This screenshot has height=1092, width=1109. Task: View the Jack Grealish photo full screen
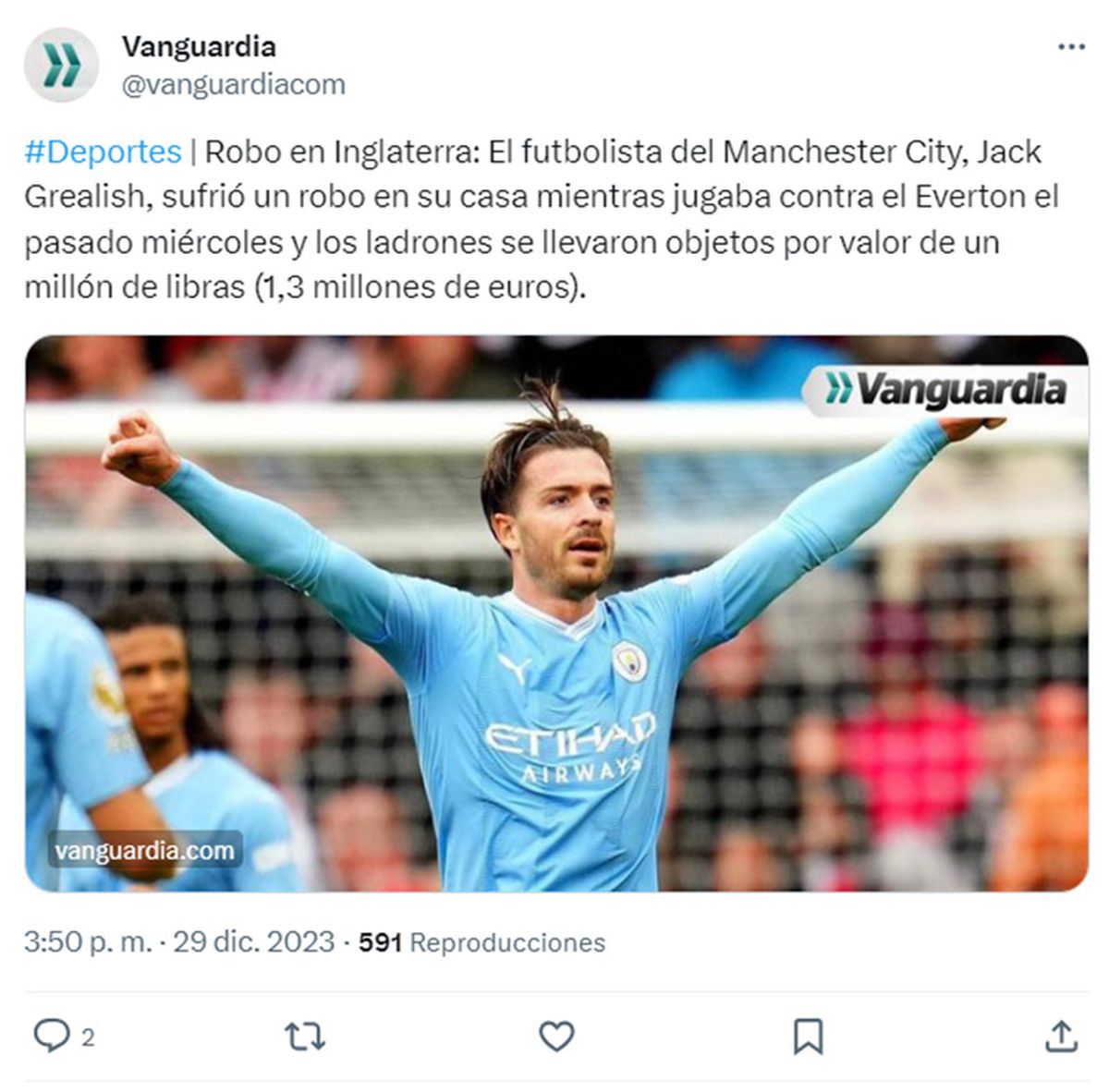(556, 613)
